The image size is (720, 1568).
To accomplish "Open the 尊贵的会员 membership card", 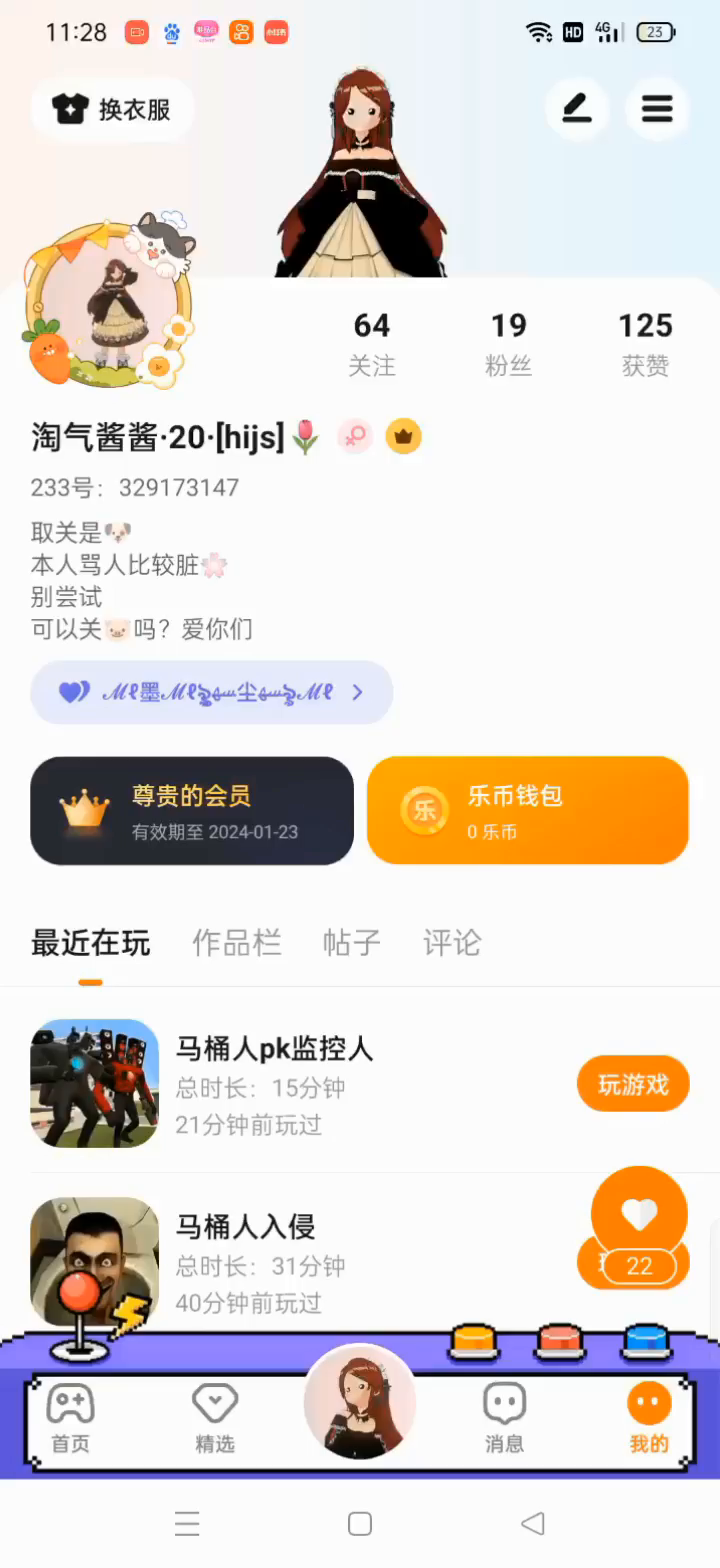I will [192, 811].
